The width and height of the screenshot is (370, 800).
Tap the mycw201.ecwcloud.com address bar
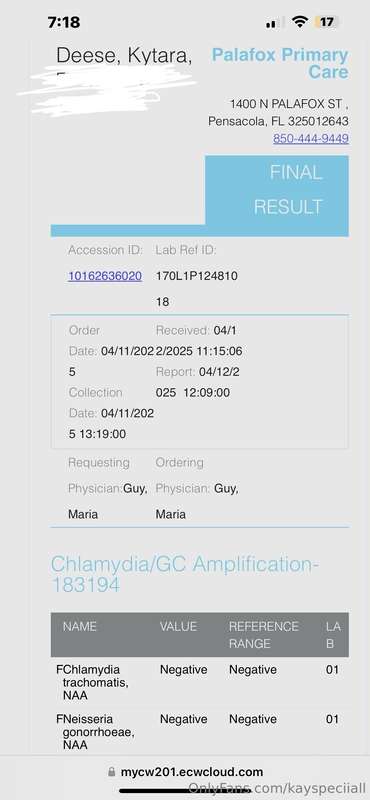[x=185, y=771]
